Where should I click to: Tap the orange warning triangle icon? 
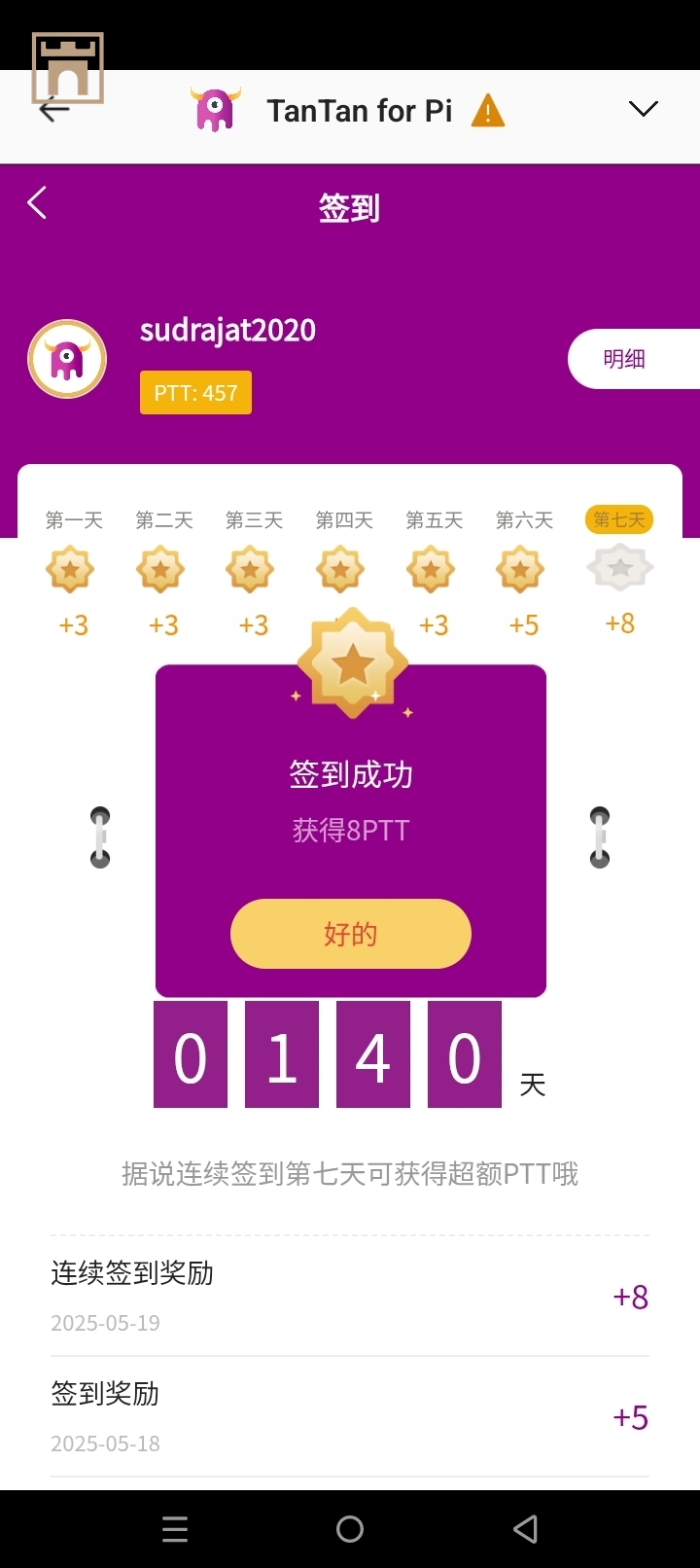point(487,111)
